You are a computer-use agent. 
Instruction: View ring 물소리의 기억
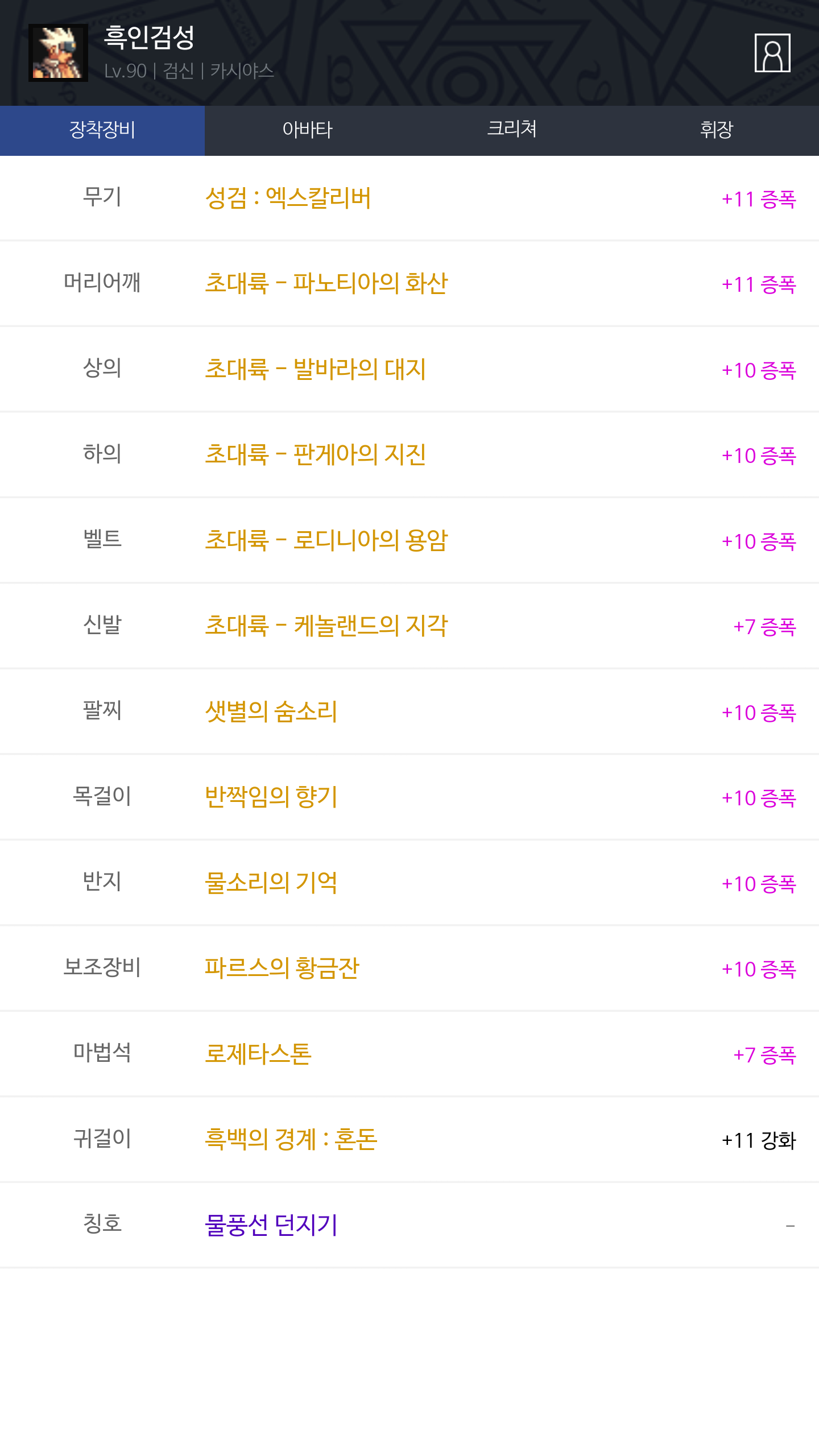click(x=271, y=883)
